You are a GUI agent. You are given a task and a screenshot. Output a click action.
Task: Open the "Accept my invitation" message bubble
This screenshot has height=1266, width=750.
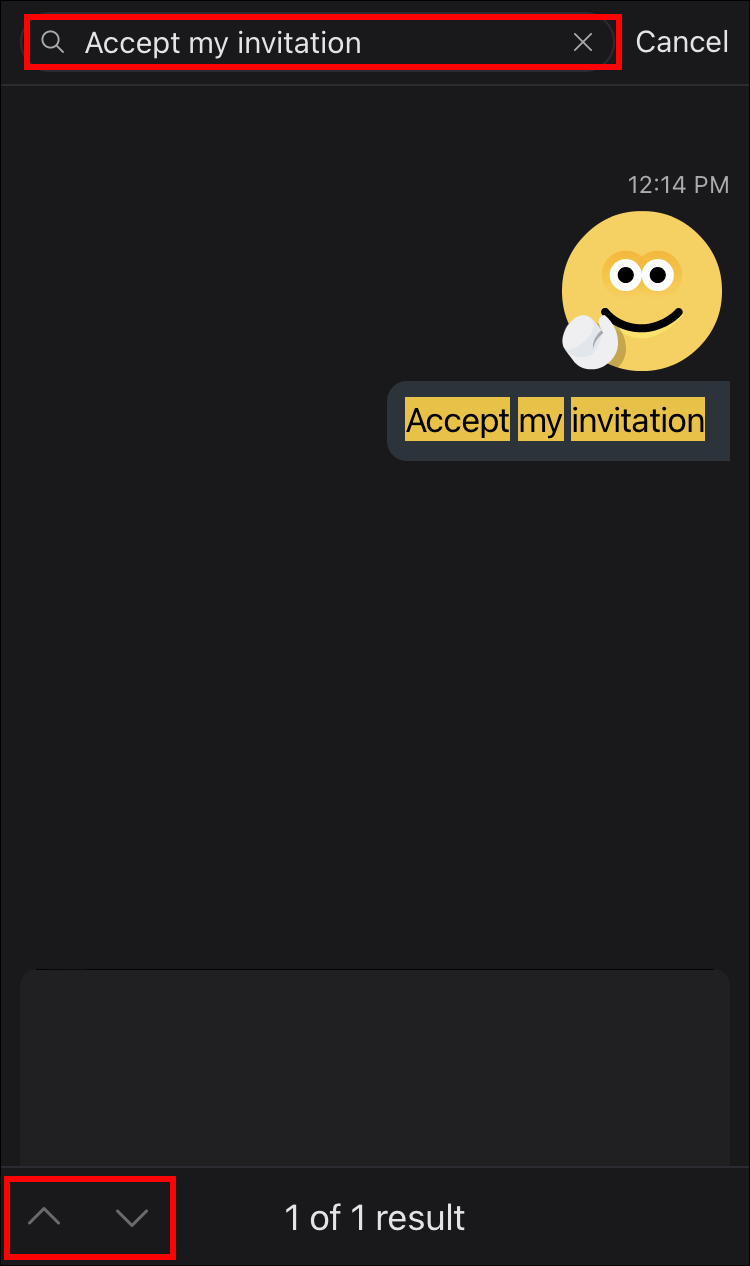(x=556, y=421)
